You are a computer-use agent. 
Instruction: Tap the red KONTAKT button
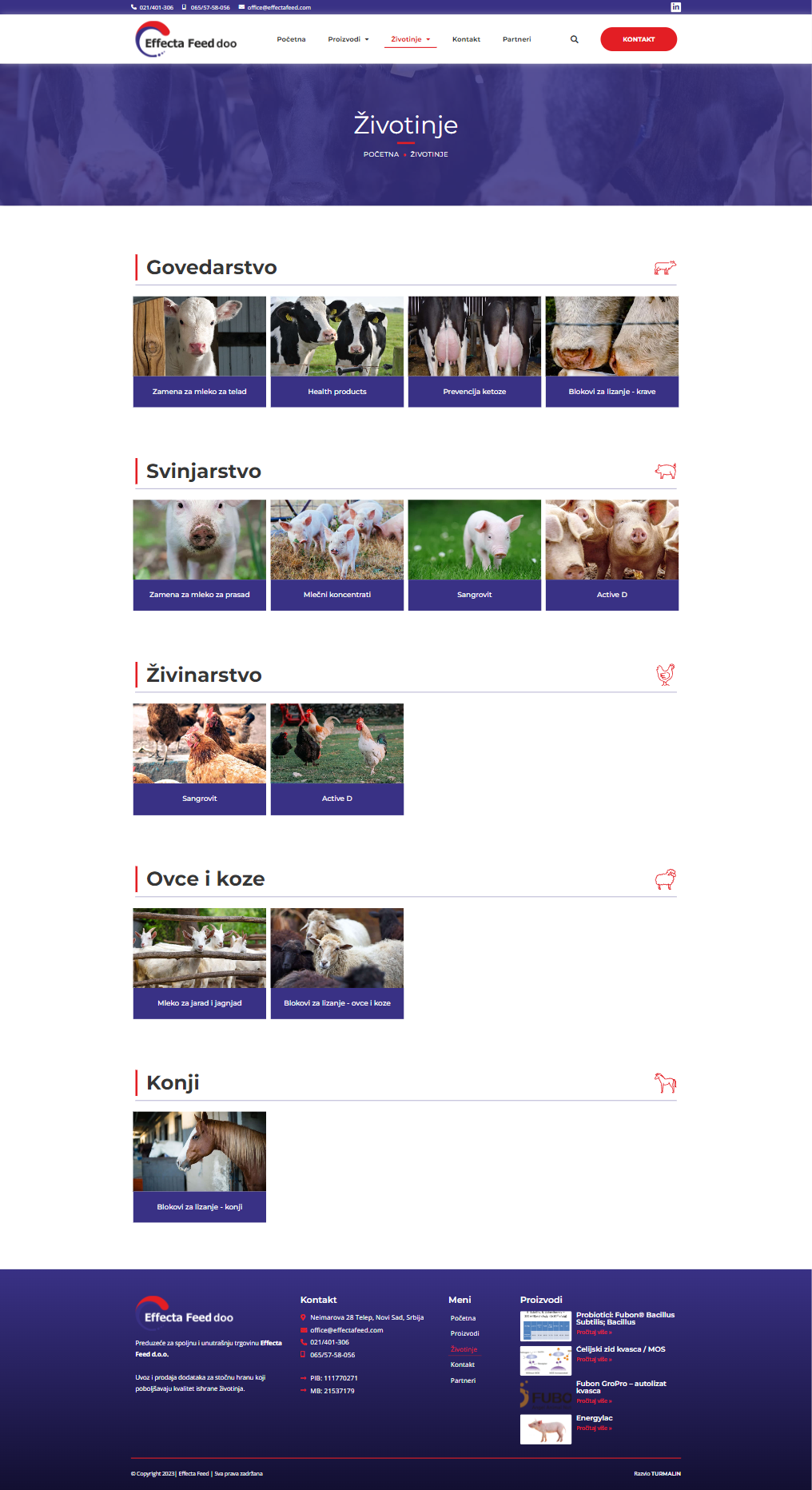pyautogui.click(x=638, y=39)
